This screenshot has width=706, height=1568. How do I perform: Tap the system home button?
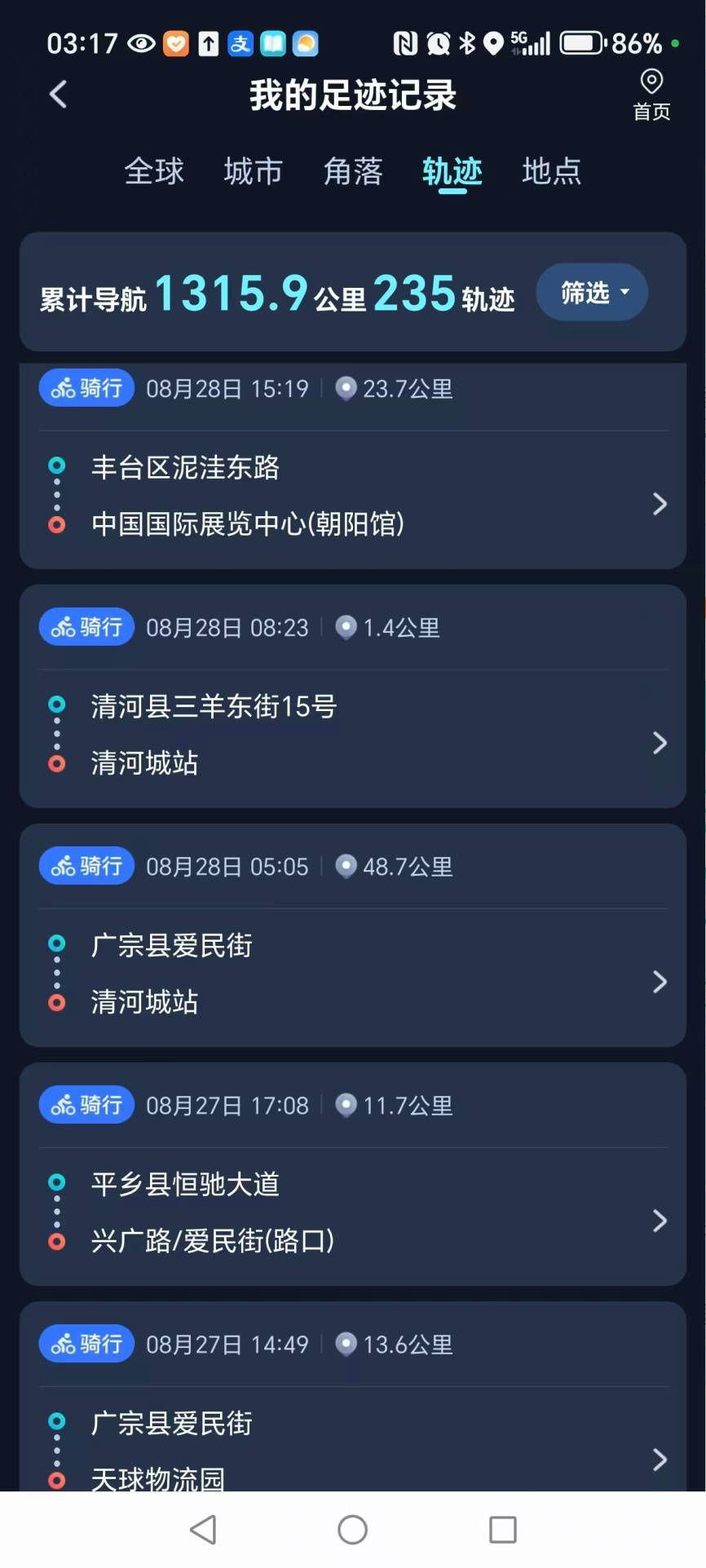pyautogui.click(x=353, y=1530)
